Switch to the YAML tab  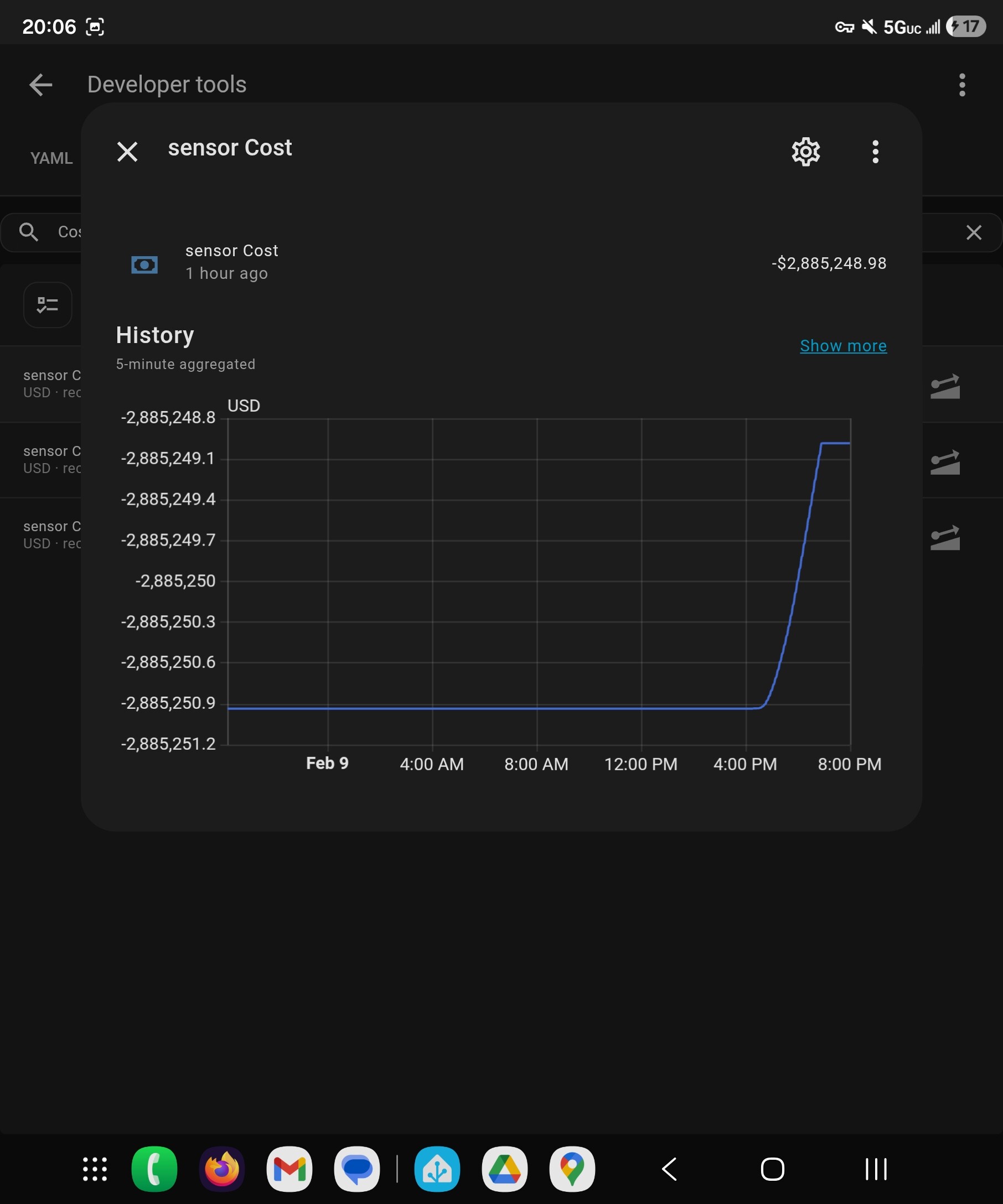coord(51,158)
